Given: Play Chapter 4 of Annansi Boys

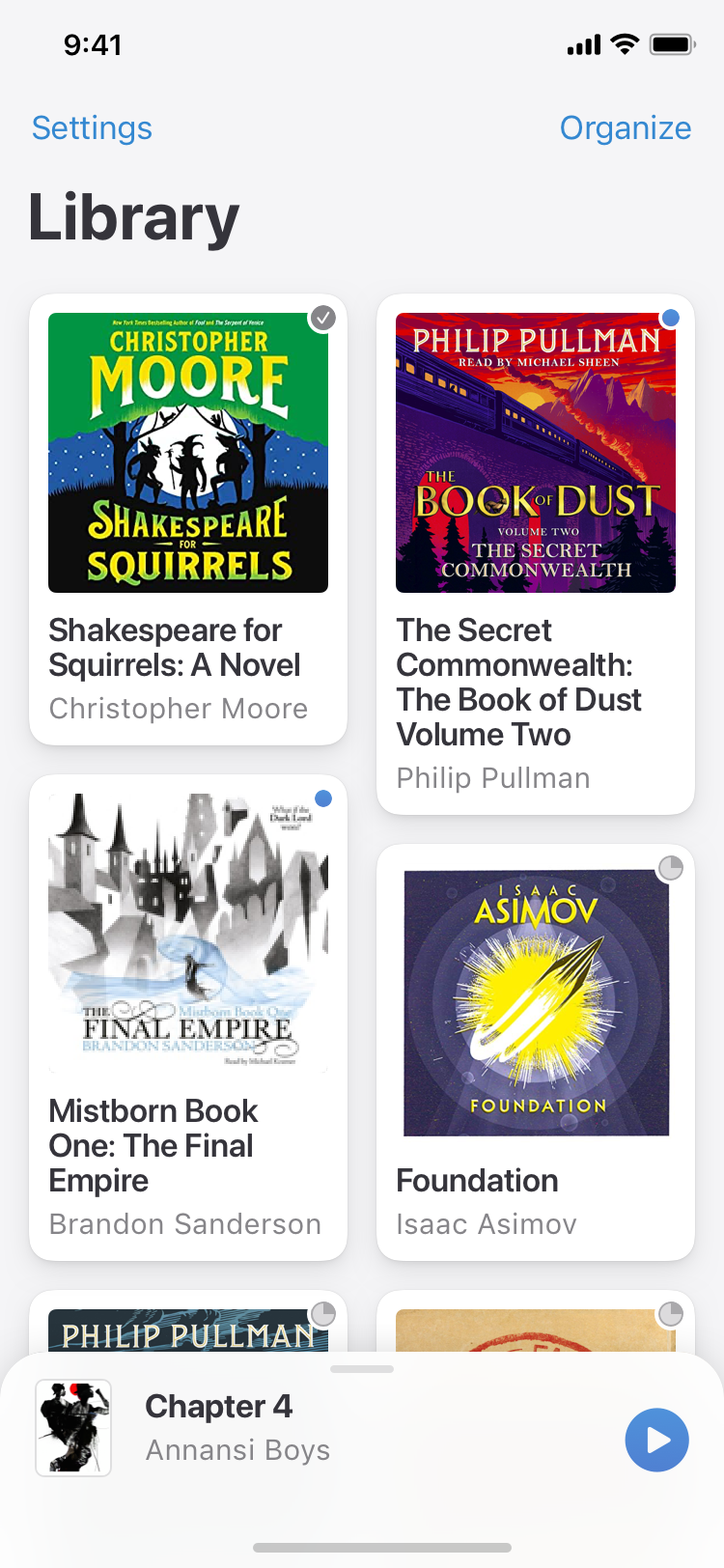Looking at the screenshot, I should coord(656,1440).
